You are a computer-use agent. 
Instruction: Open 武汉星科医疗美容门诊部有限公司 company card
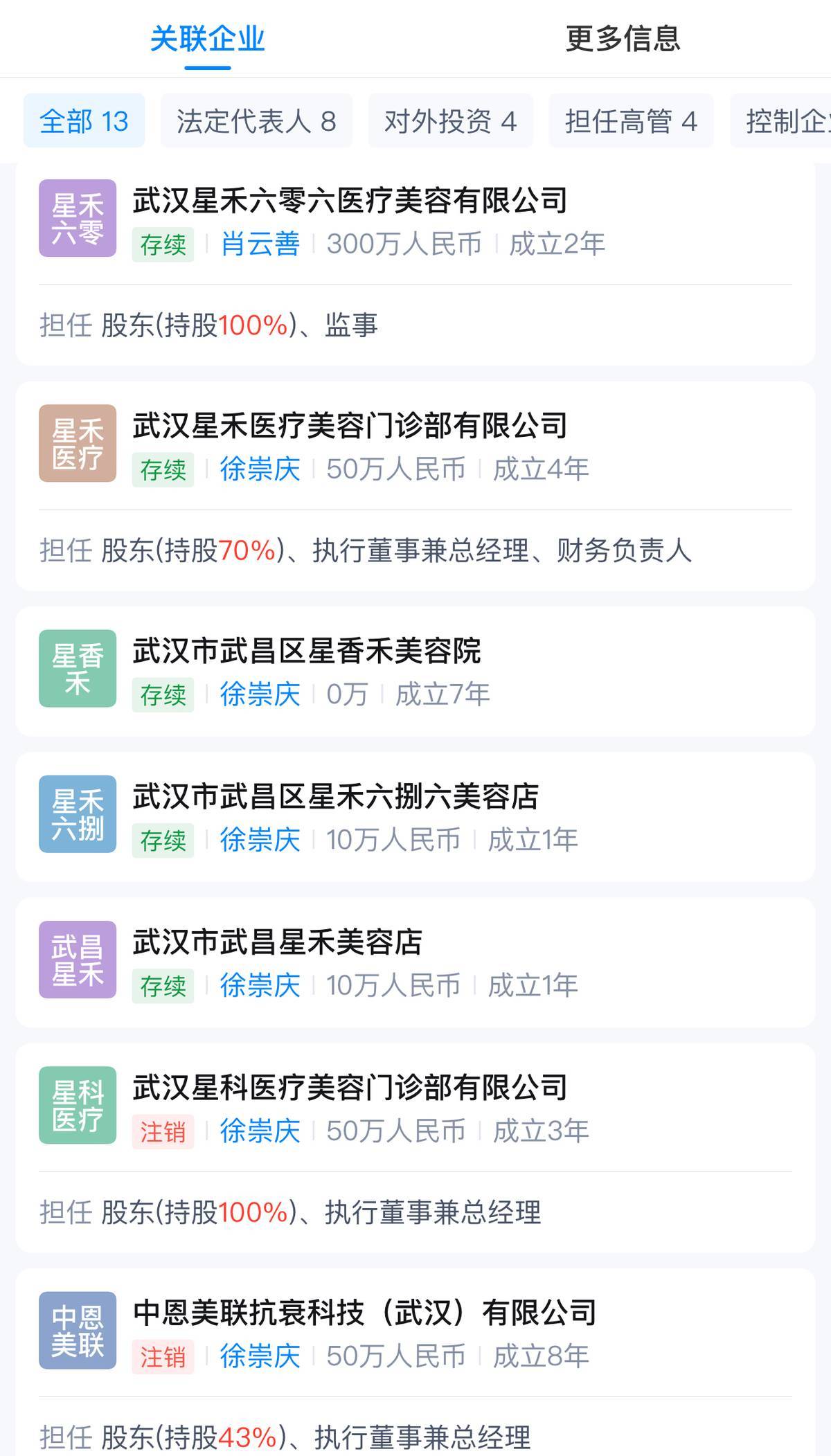coord(415,1147)
